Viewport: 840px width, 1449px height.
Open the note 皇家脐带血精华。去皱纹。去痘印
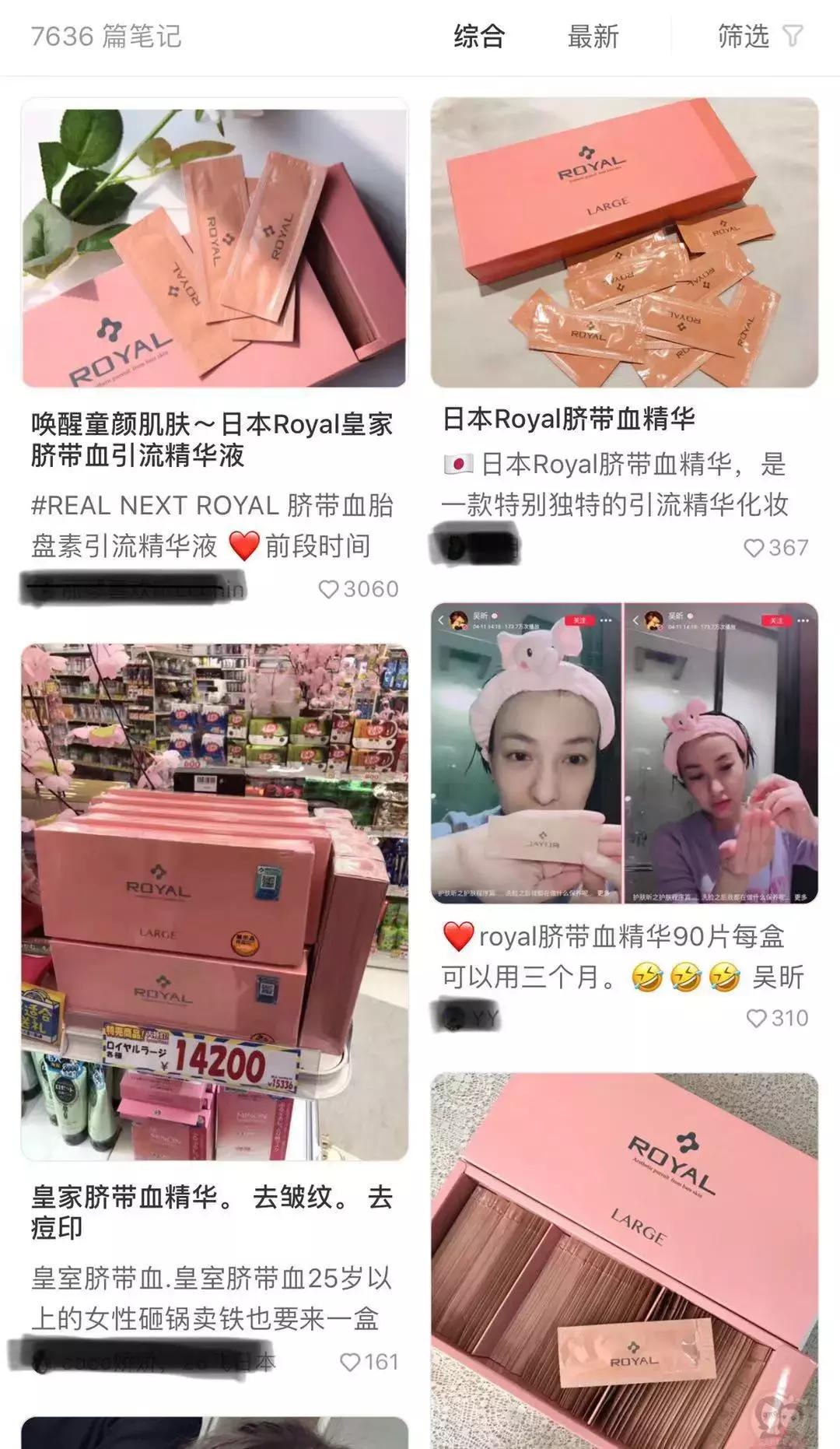[214, 901]
